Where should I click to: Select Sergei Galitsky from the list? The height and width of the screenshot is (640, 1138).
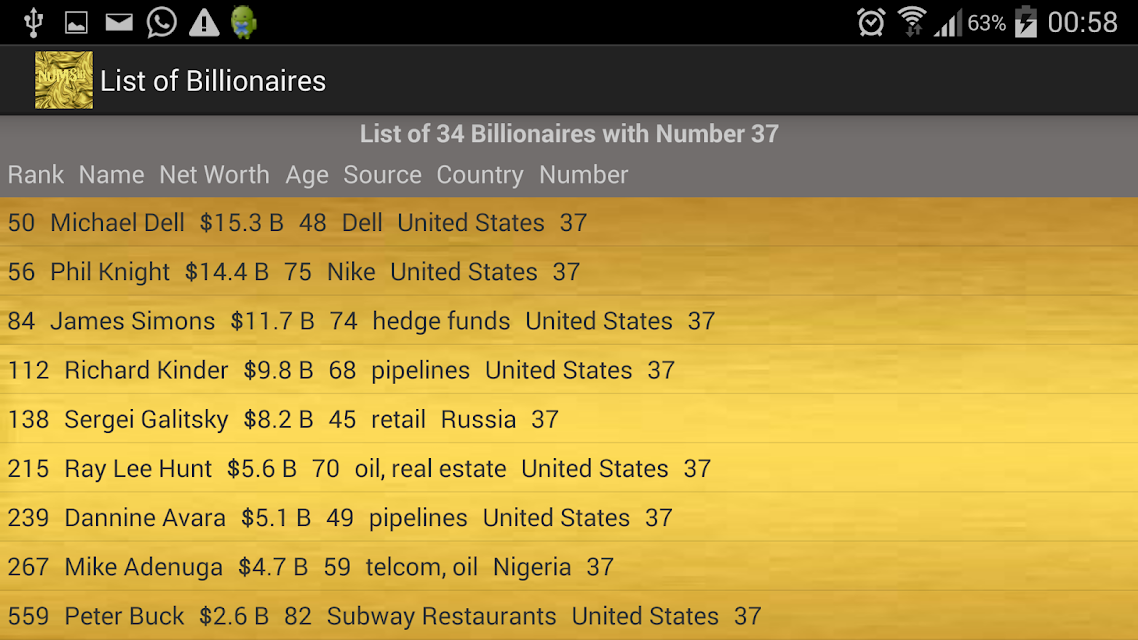click(x=569, y=419)
